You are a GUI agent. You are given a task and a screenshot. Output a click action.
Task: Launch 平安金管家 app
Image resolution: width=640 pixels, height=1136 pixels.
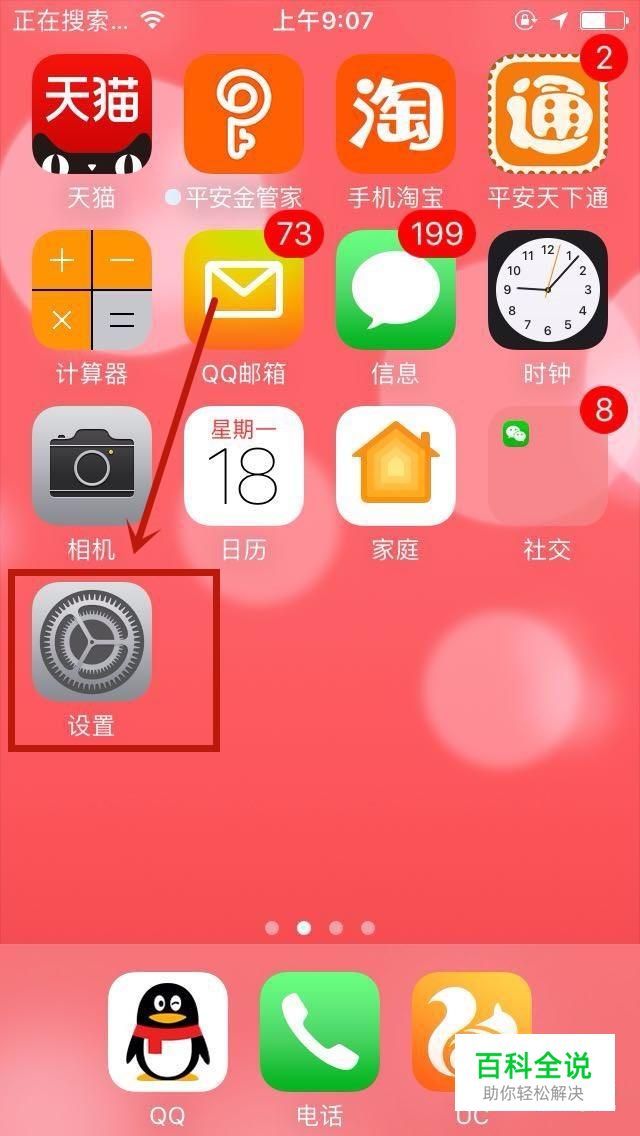(244, 114)
